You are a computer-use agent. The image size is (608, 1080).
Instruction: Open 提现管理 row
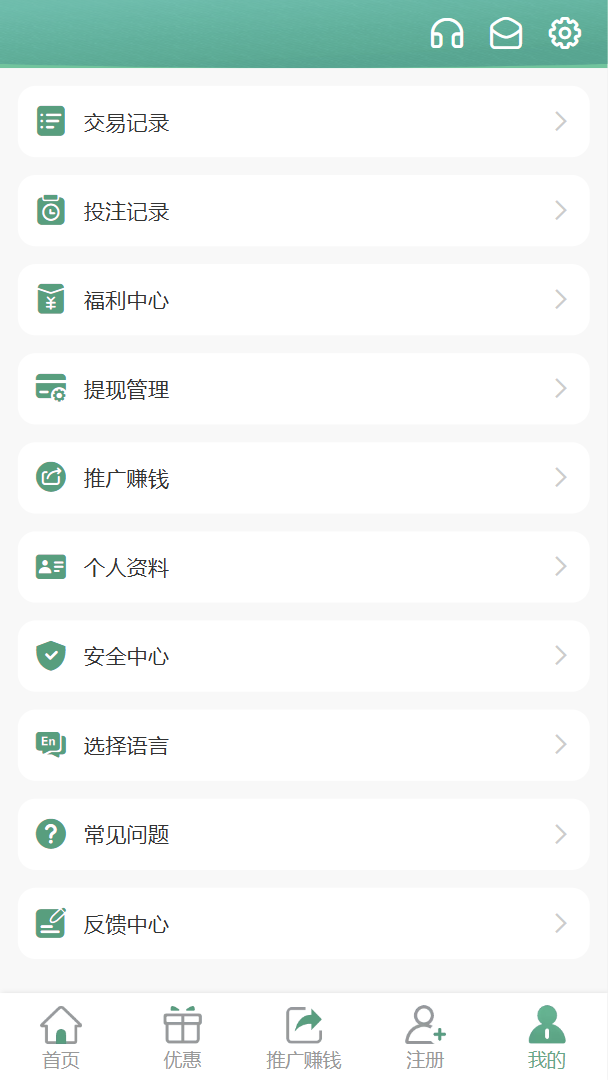coord(304,389)
